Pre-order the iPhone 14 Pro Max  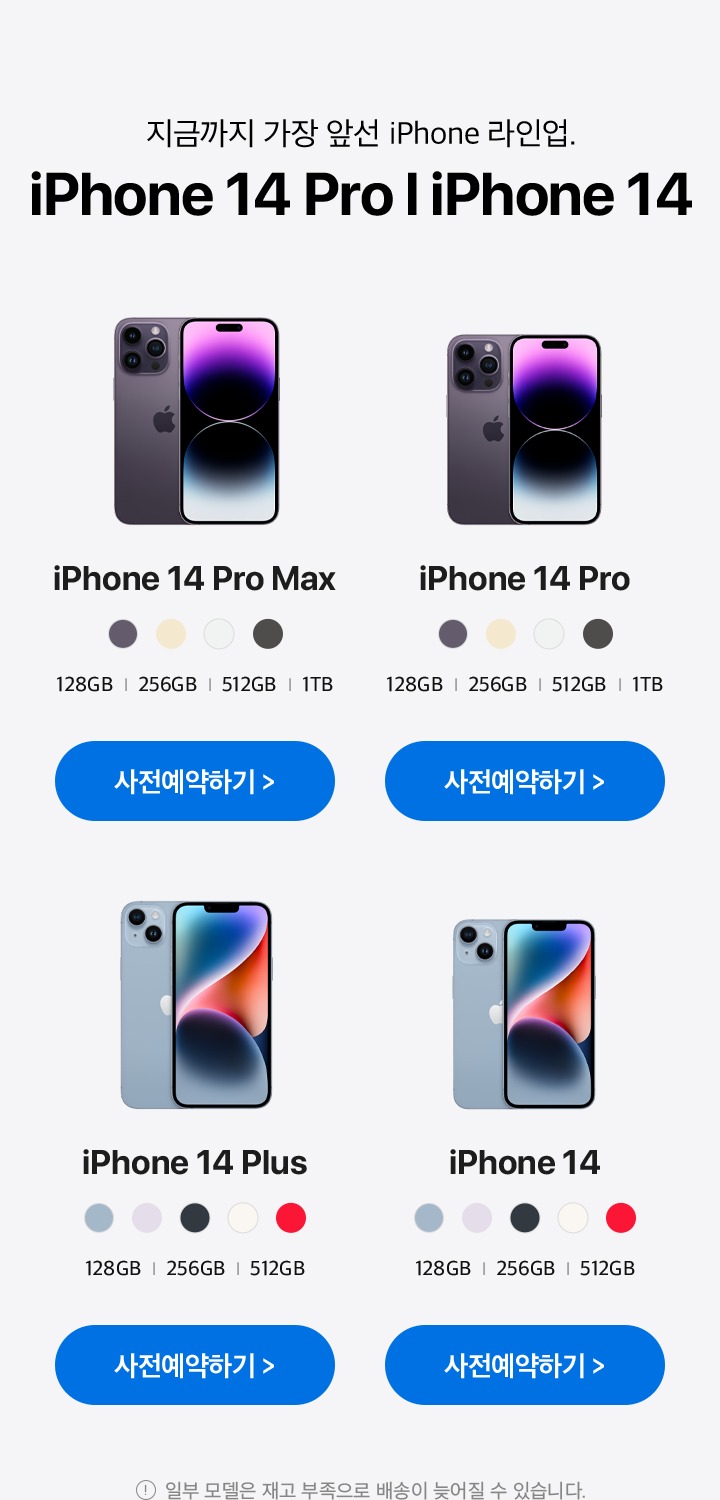click(195, 781)
